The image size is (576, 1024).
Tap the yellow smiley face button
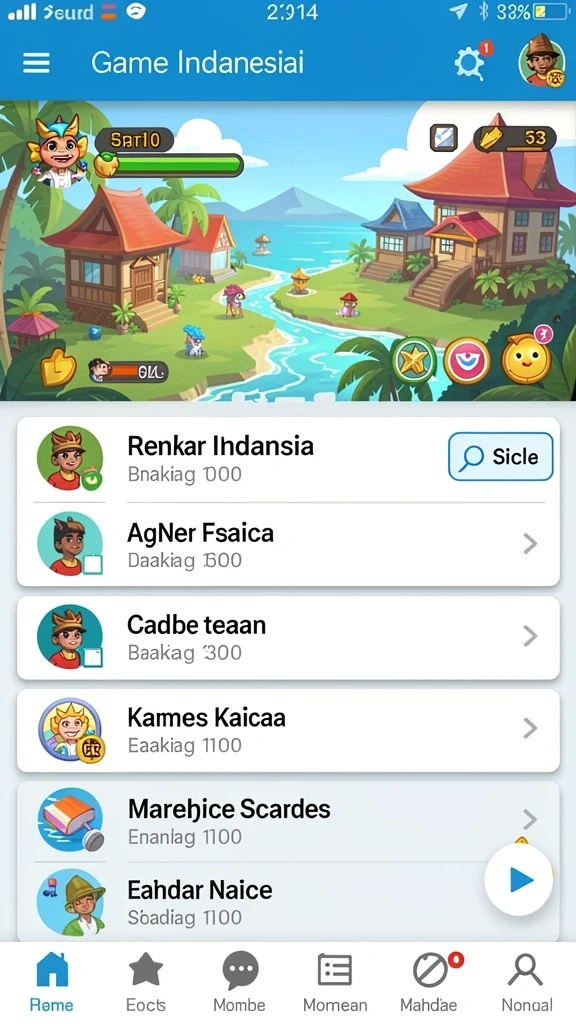coord(526,360)
